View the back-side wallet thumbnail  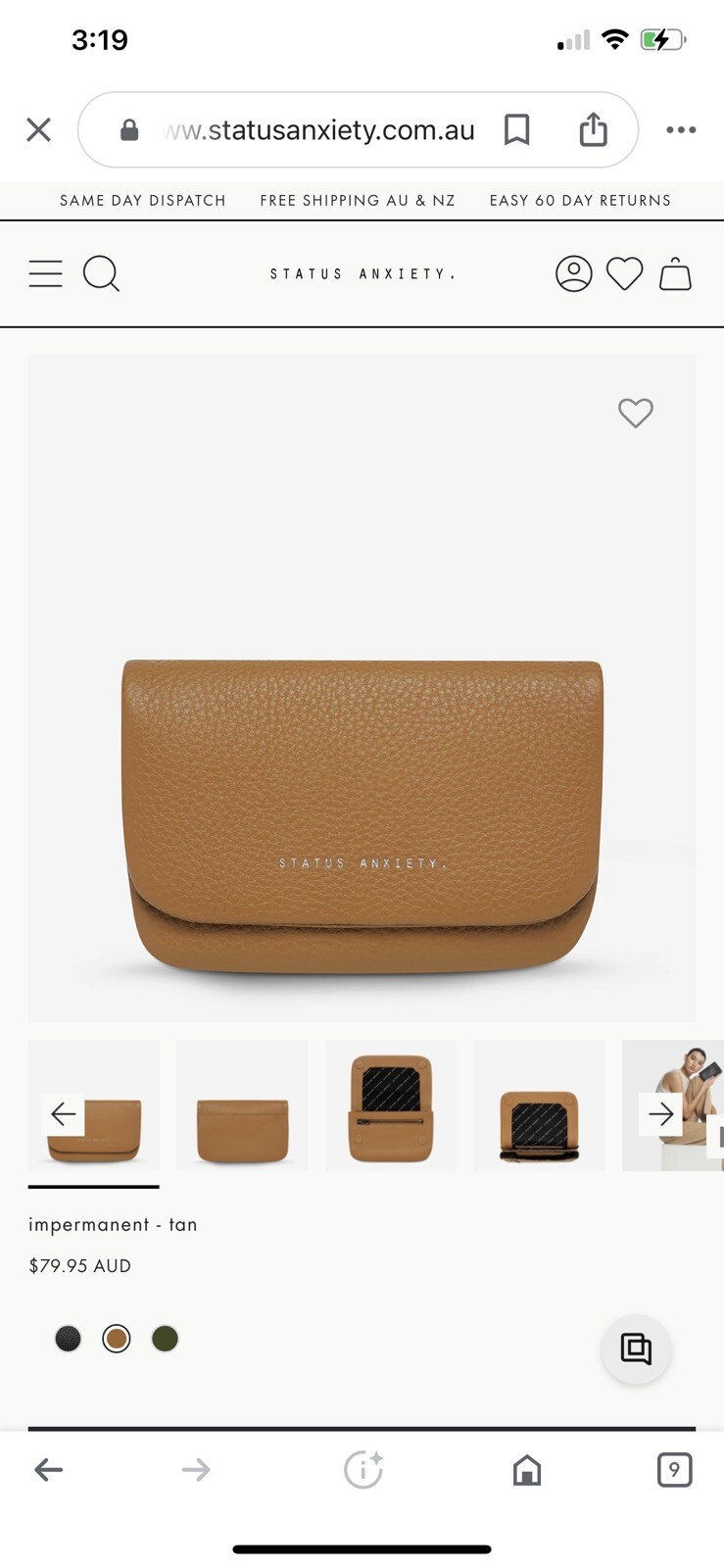click(x=242, y=1106)
